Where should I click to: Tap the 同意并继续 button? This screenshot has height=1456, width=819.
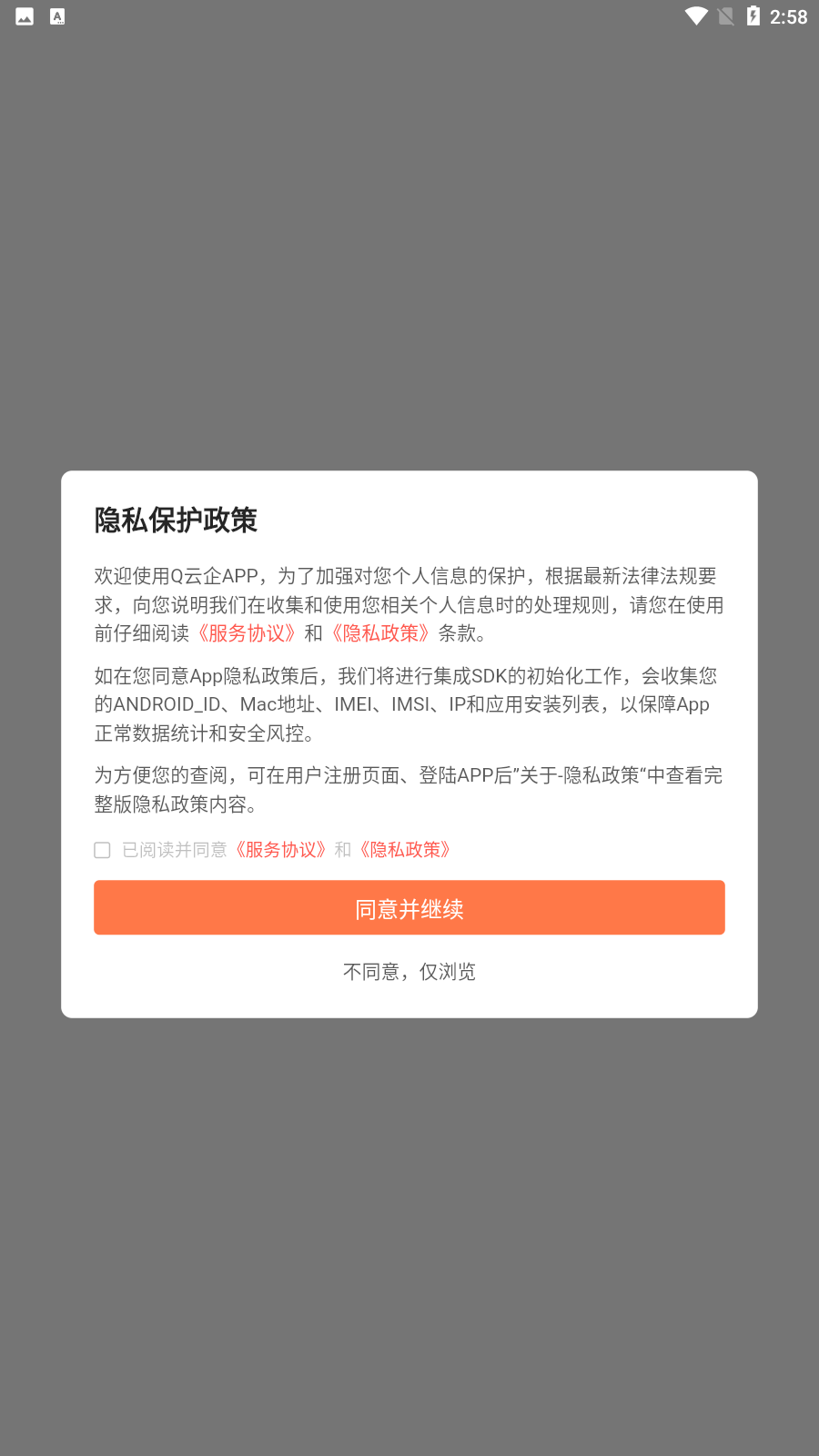tap(409, 907)
